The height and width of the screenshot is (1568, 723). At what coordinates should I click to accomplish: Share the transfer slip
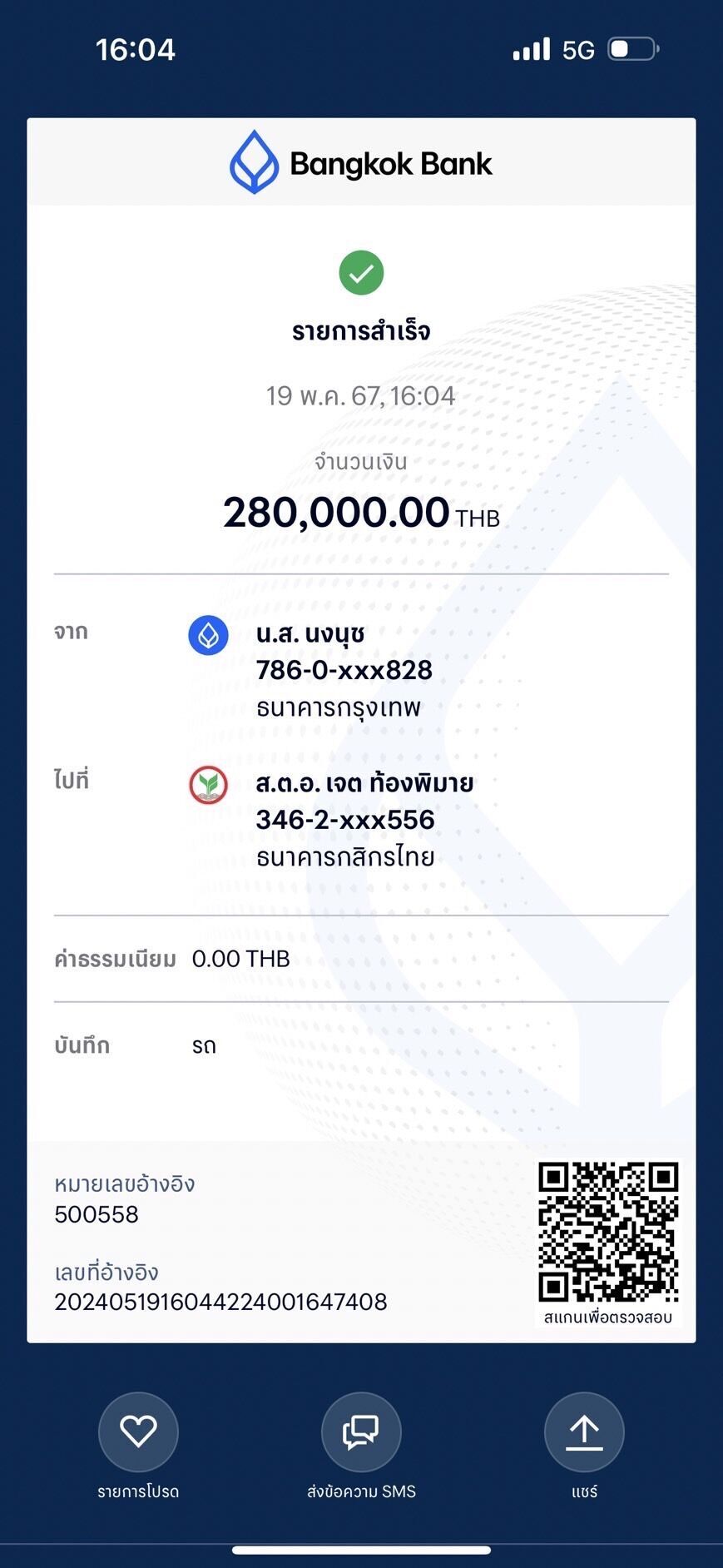point(584,1432)
